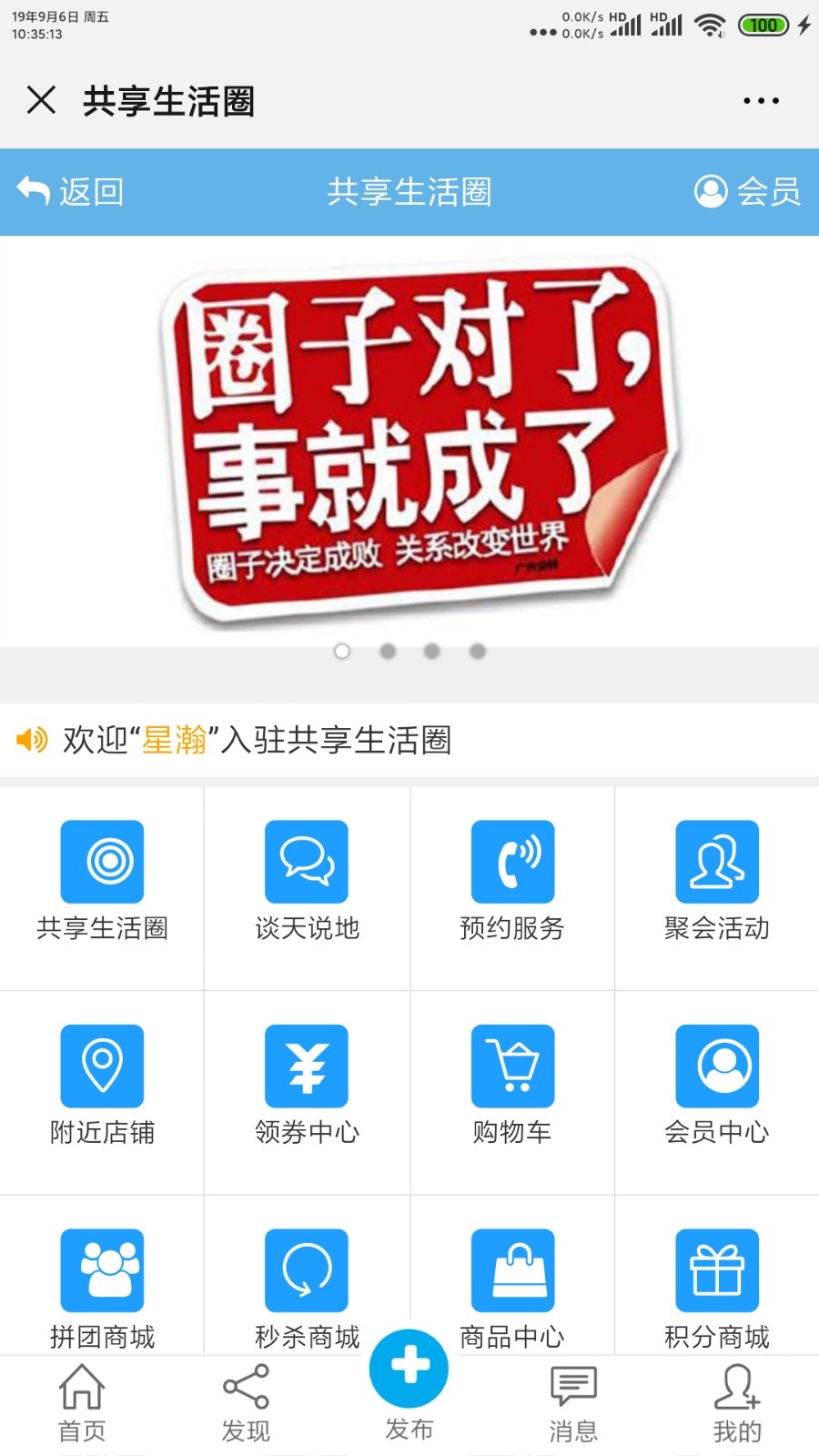Tap 返回 to go back
Image resolution: width=819 pixels, height=1456 pixels.
click(x=71, y=191)
